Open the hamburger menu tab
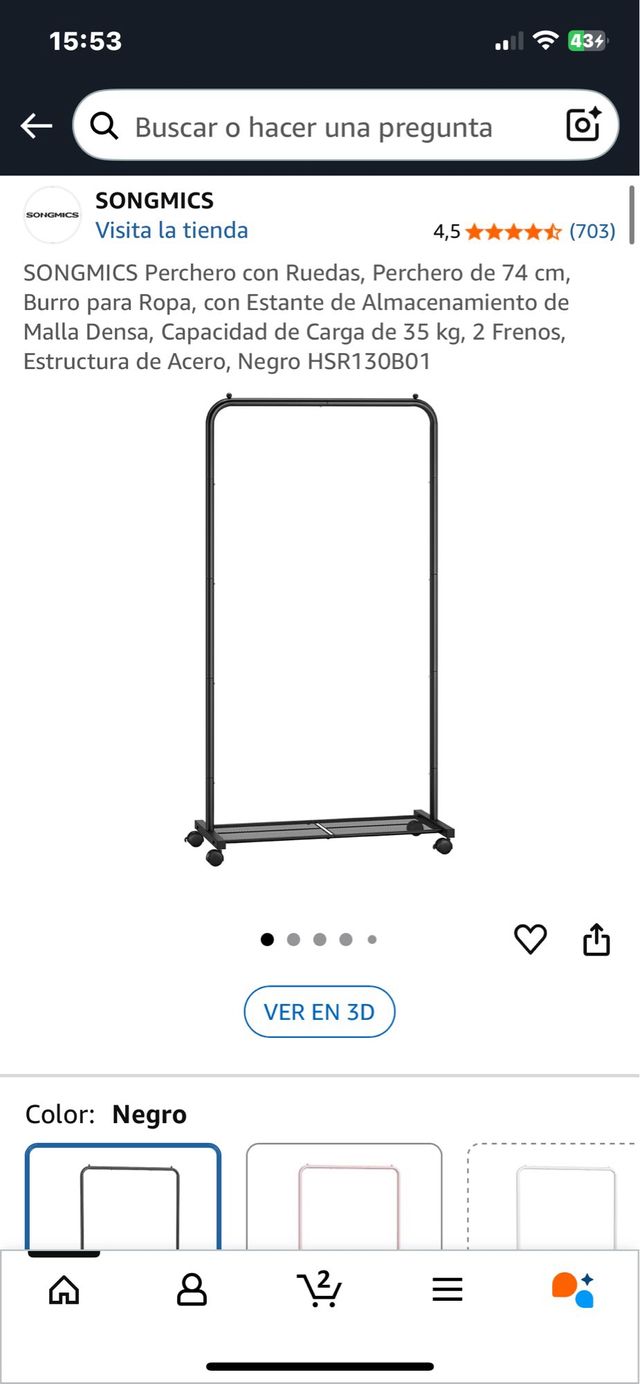This screenshot has width=640, height=1384. click(447, 1289)
